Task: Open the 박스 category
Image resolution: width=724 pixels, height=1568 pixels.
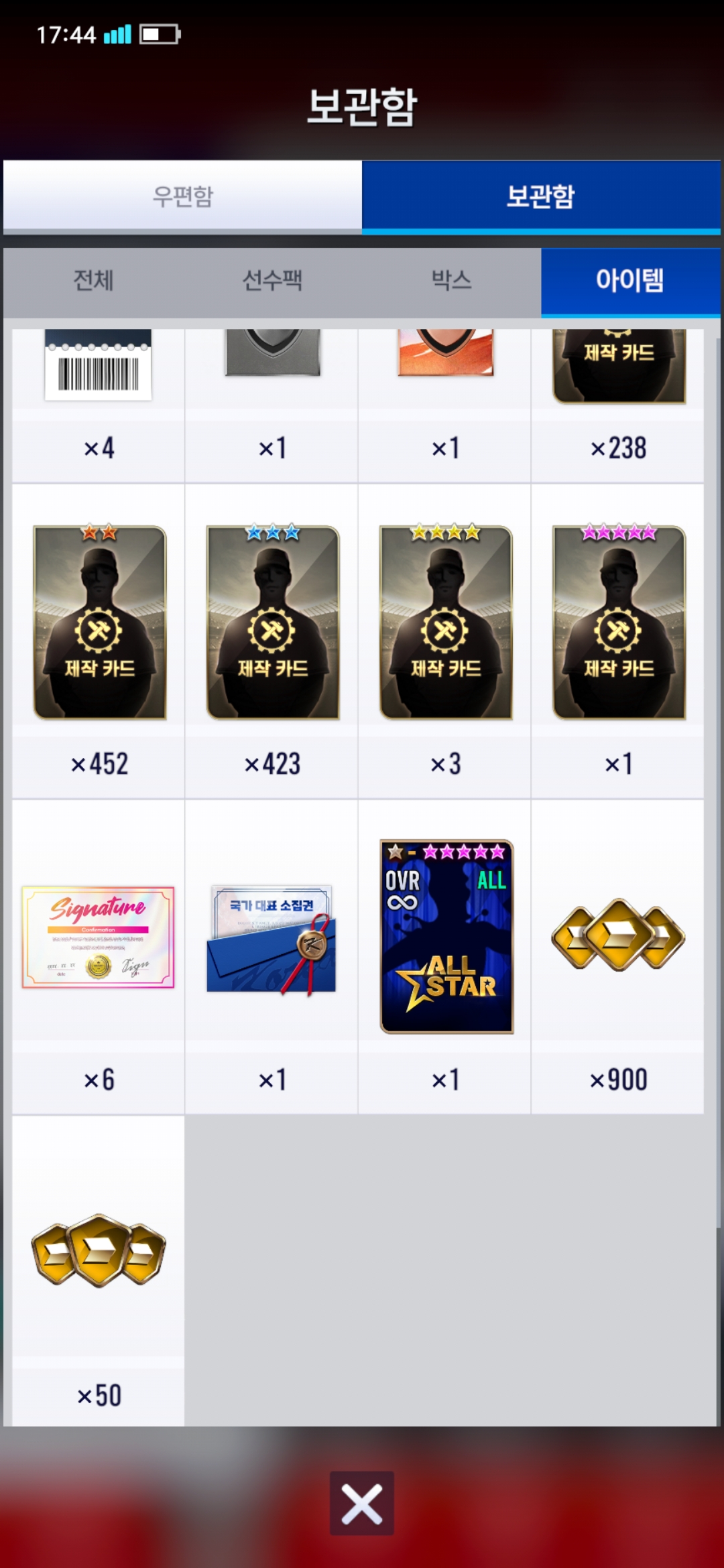Action: coord(451,280)
